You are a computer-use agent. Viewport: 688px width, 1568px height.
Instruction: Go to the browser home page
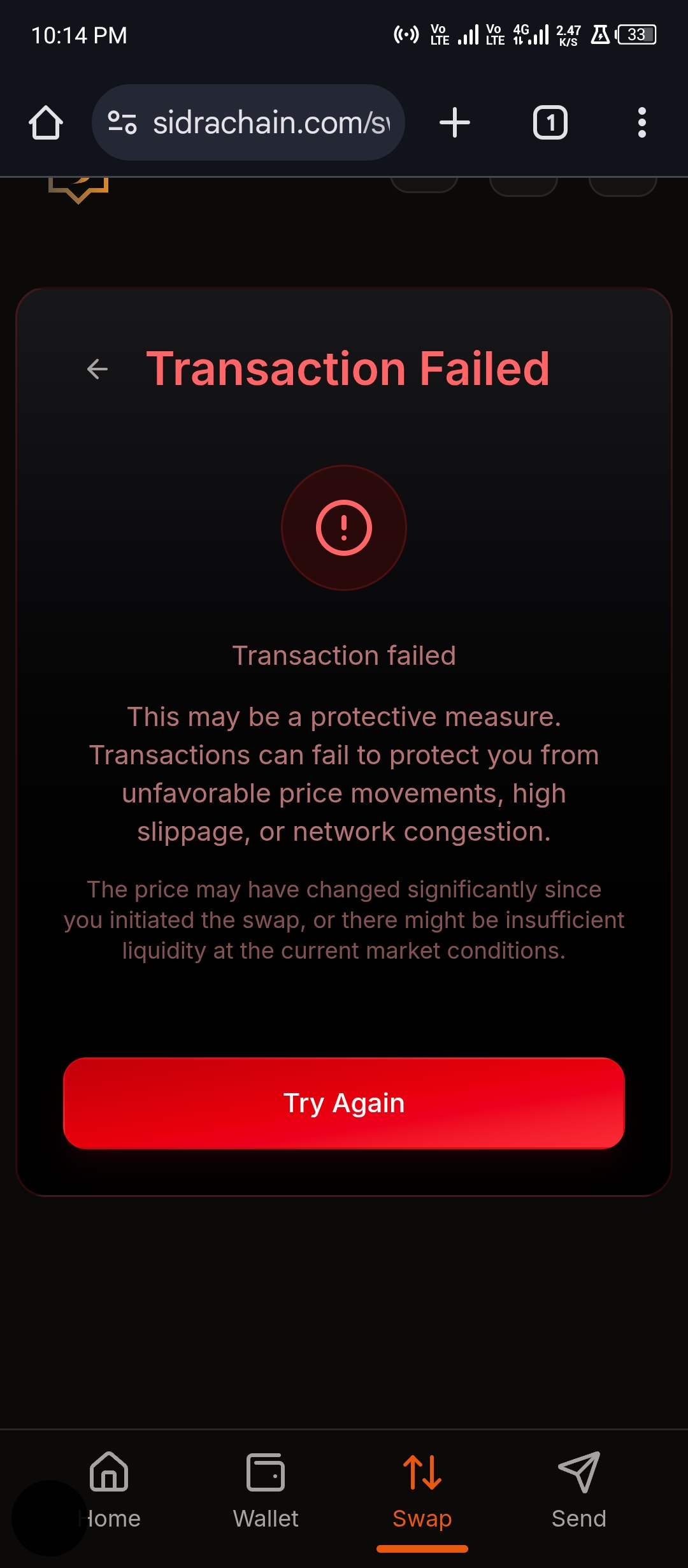coord(46,122)
